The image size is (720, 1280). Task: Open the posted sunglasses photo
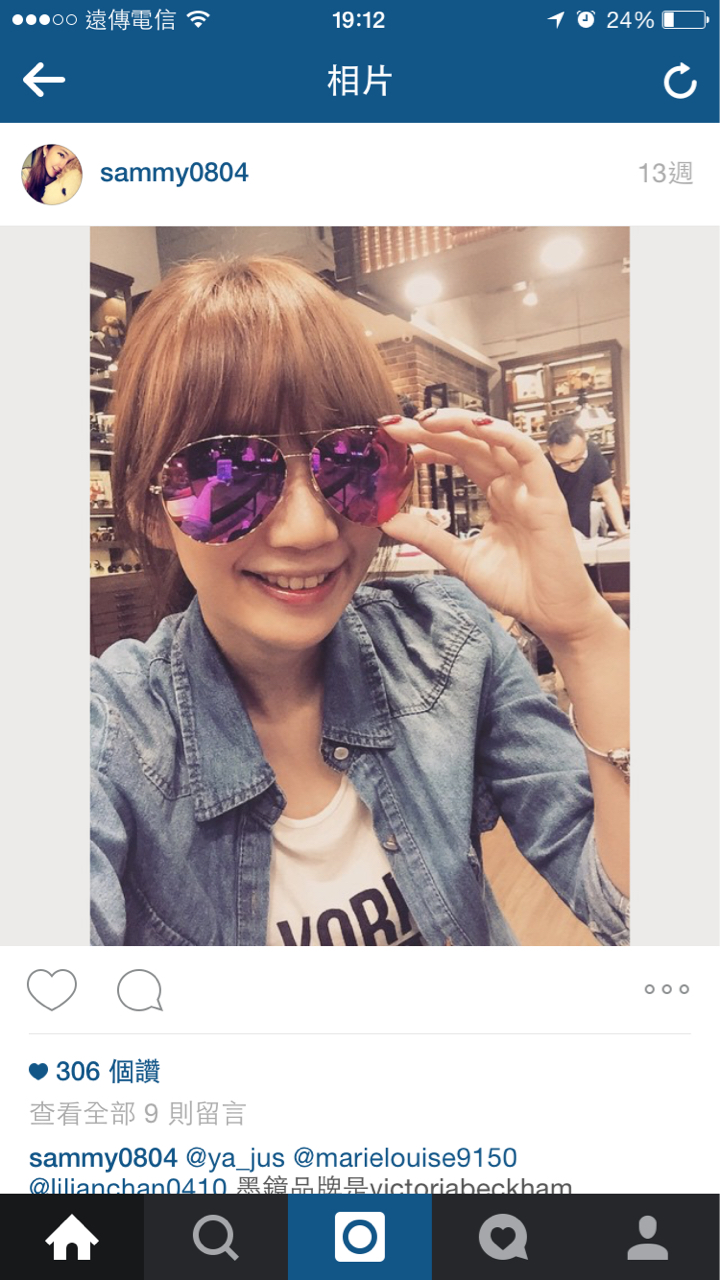click(x=360, y=585)
